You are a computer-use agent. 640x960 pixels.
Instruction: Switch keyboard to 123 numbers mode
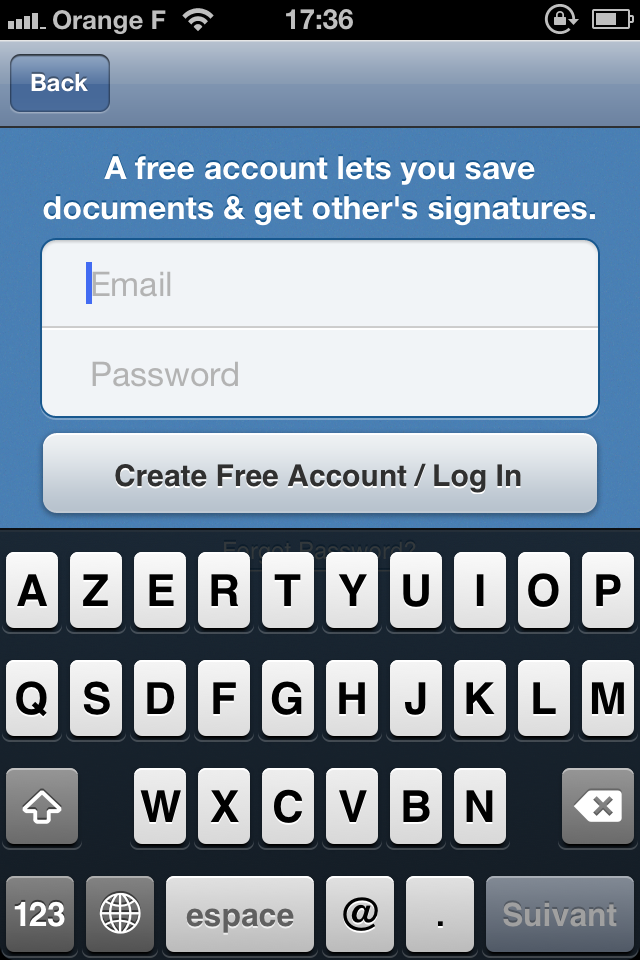(x=40, y=914)
